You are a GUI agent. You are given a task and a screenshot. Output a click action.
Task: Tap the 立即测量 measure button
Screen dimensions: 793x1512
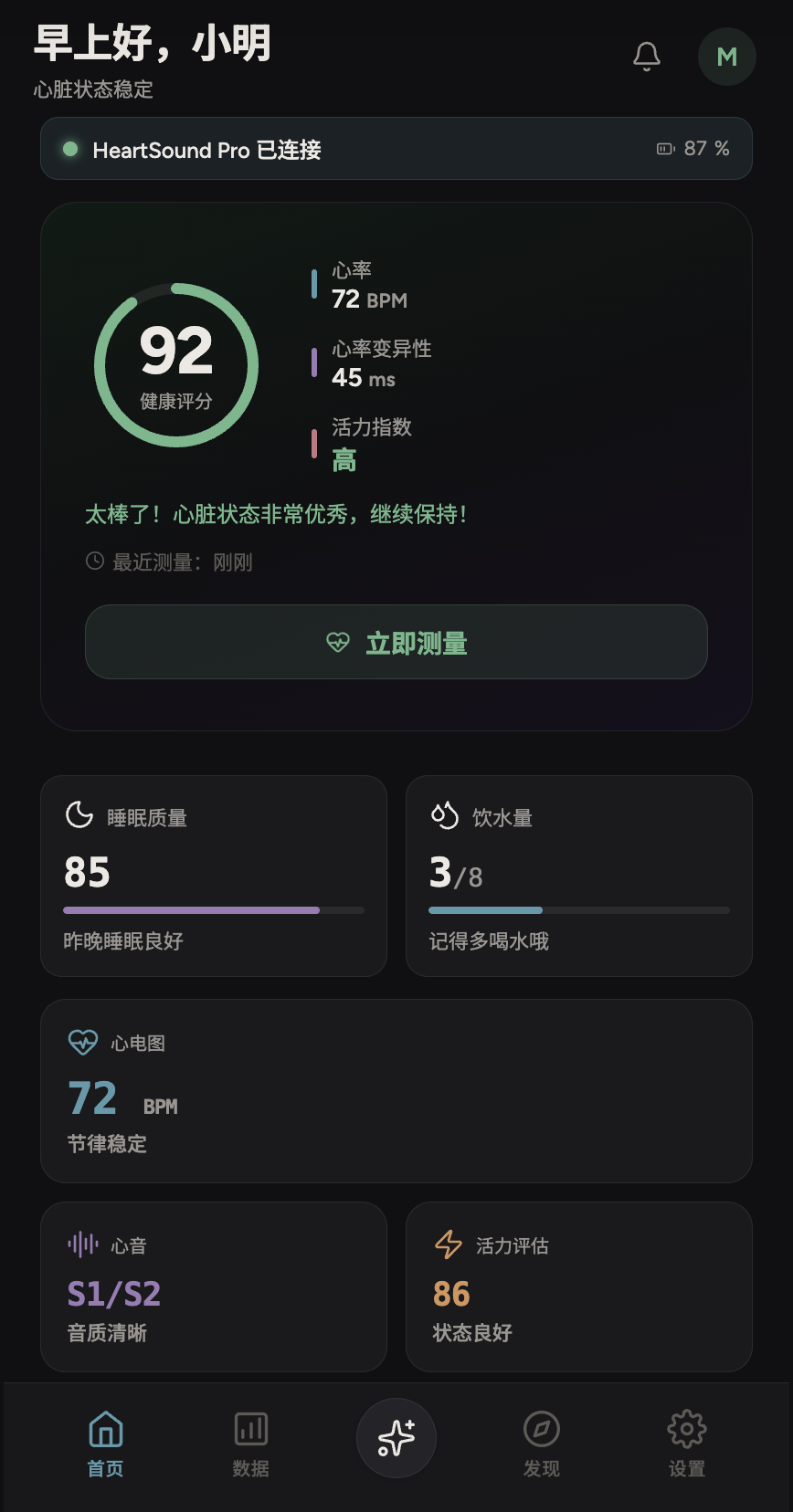pyautogui.click(x=396, y=642)
